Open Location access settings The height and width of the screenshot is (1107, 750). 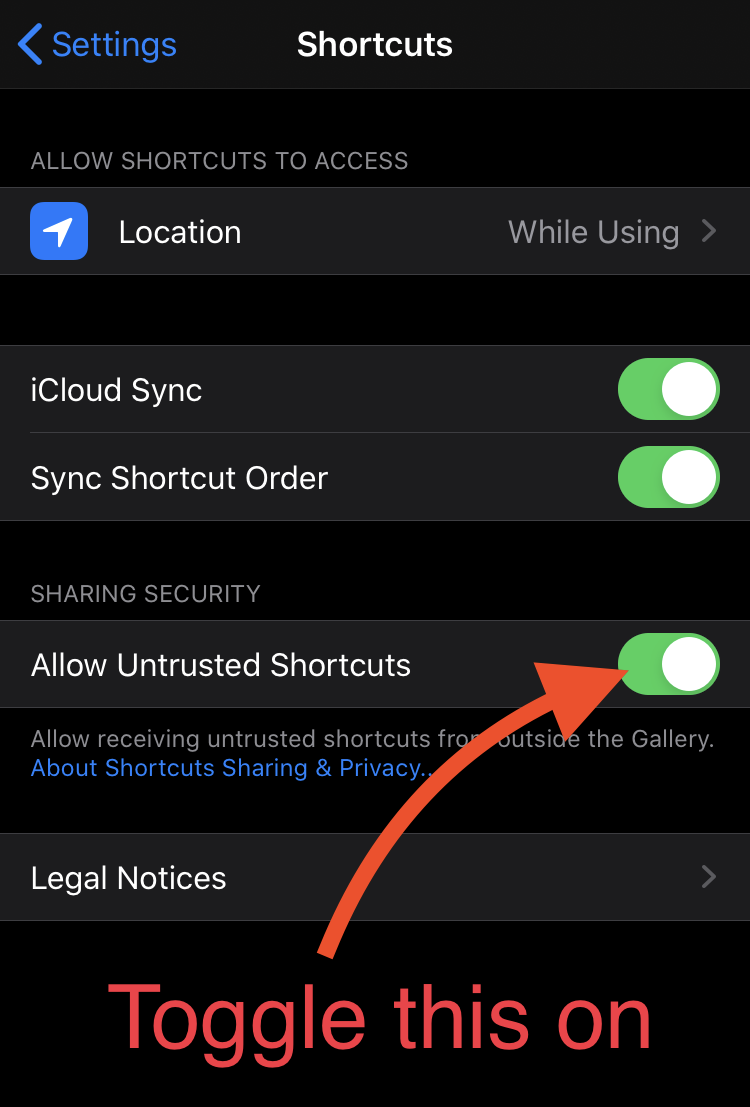click(375, 232)
